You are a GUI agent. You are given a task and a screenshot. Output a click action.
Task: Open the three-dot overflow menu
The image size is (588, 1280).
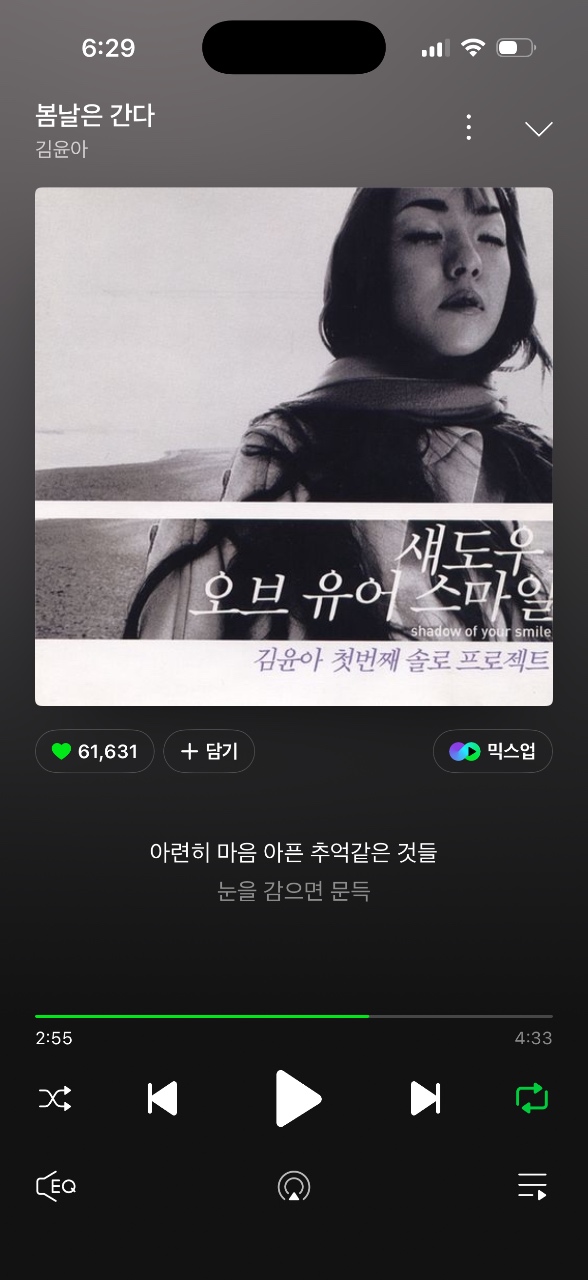tap(468, 127)
